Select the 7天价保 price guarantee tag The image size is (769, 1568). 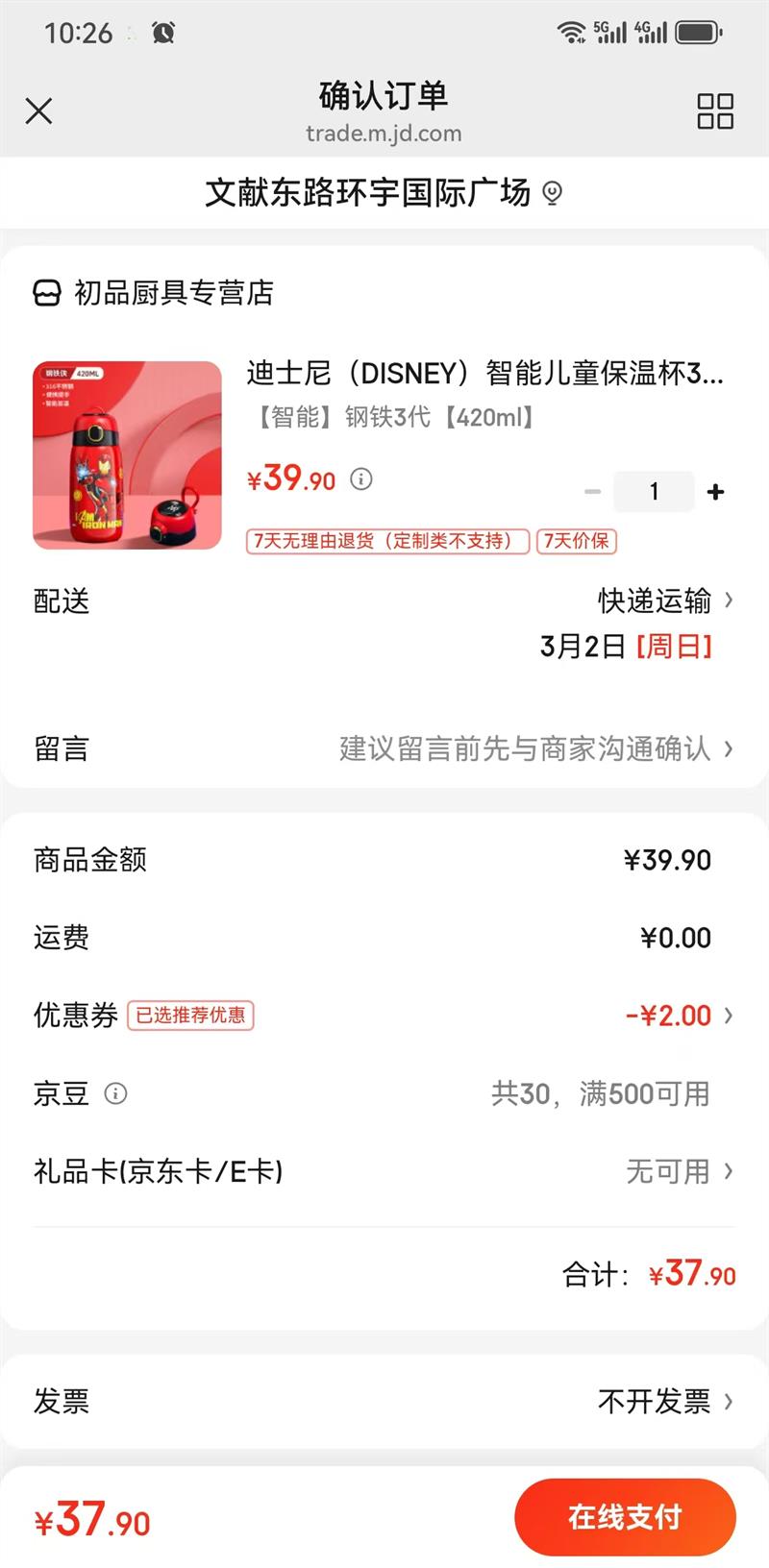[578, 542]
